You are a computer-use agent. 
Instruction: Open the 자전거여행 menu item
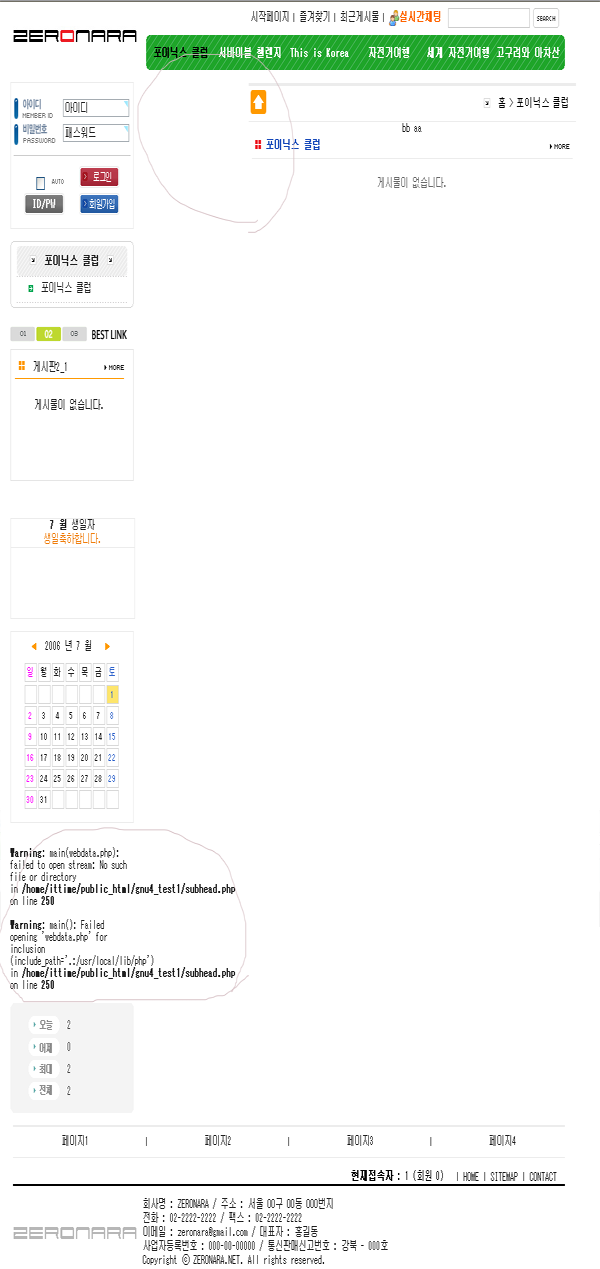388,52
